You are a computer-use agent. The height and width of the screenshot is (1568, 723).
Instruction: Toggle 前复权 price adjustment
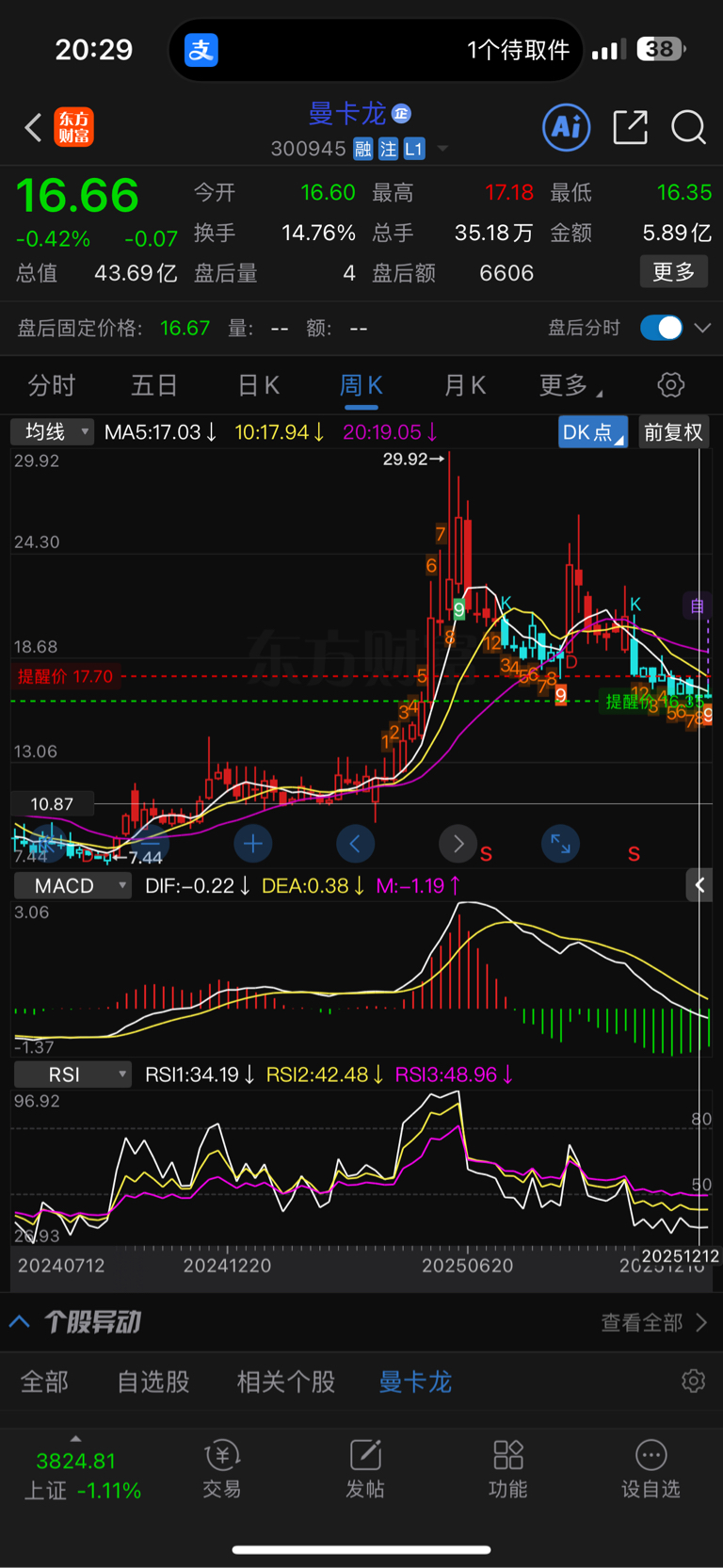[x=675, y=431]
